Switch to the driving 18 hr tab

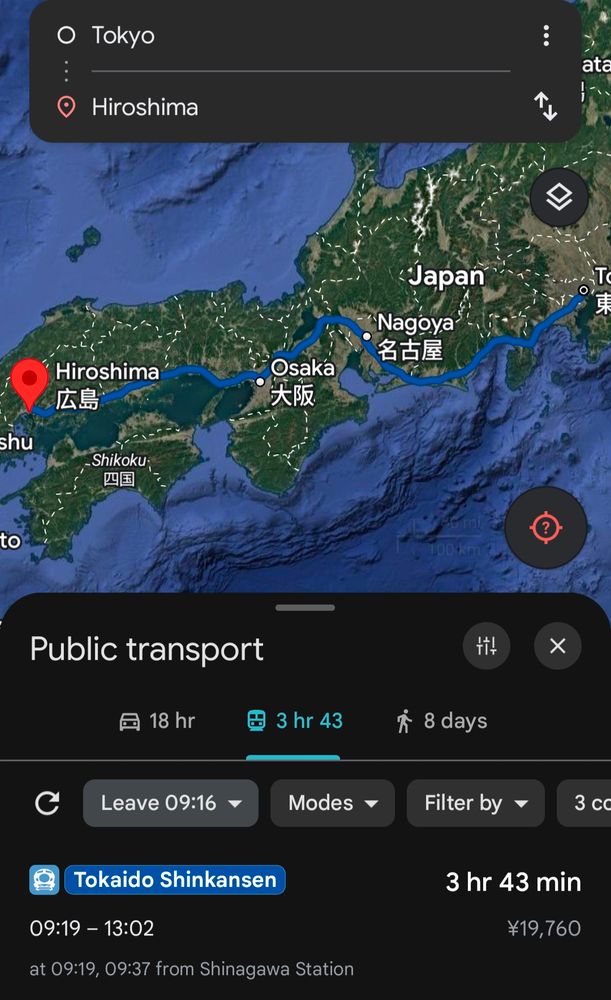157,721
